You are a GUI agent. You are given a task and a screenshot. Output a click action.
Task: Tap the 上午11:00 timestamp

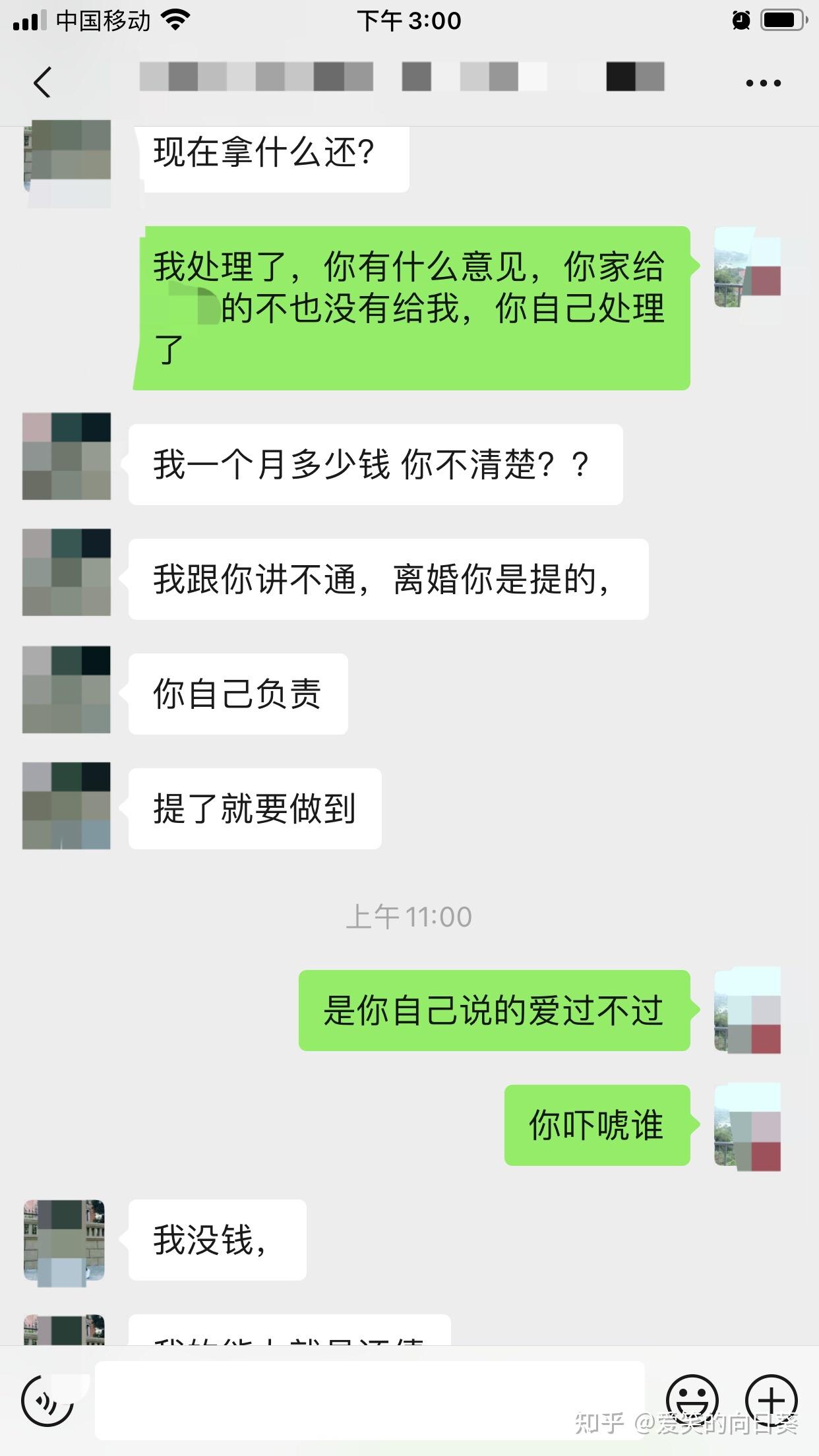(409, 915)
